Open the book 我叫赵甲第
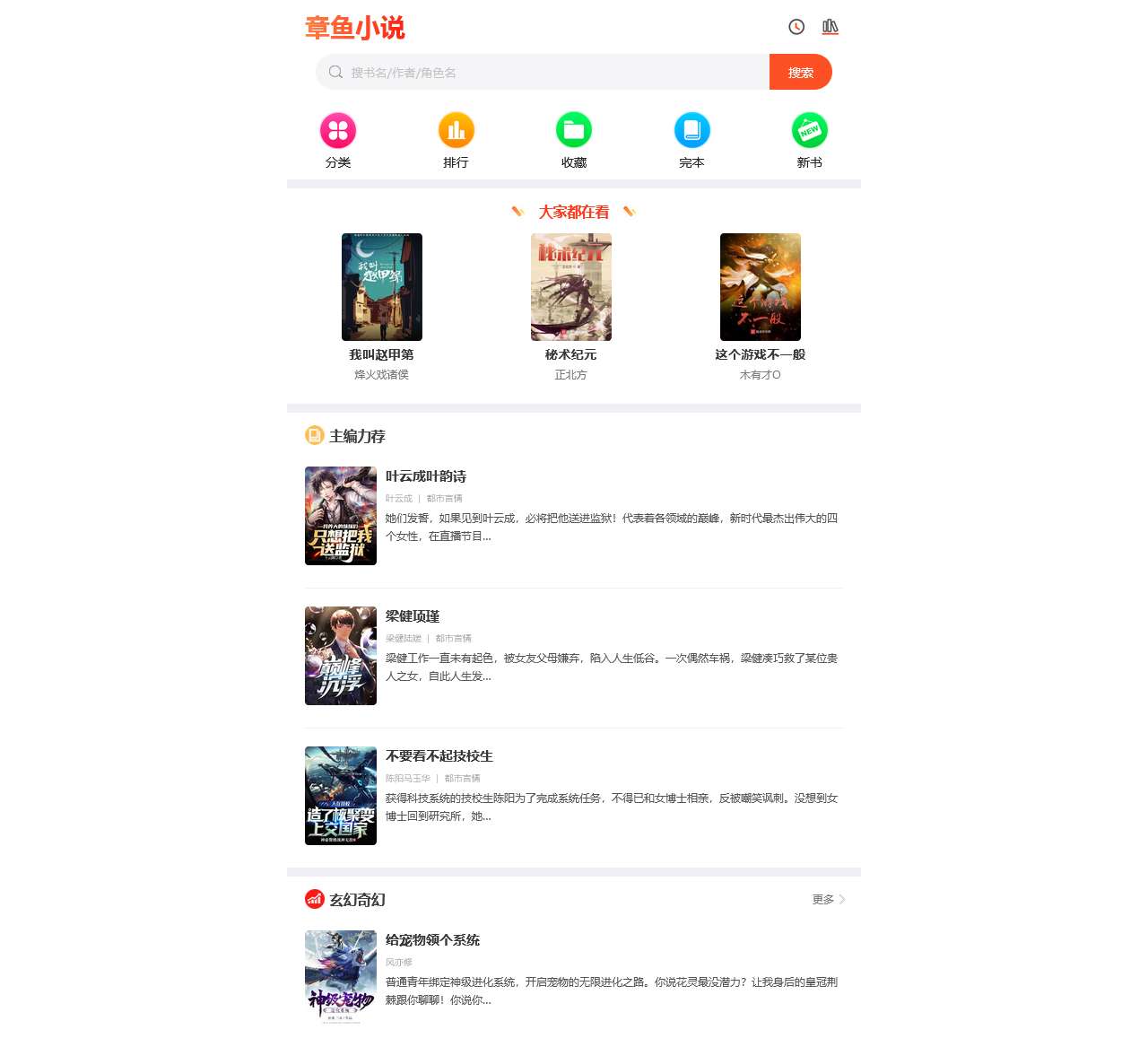The height and width of the screenshot is (1047, 1148). tap(382, 288)
